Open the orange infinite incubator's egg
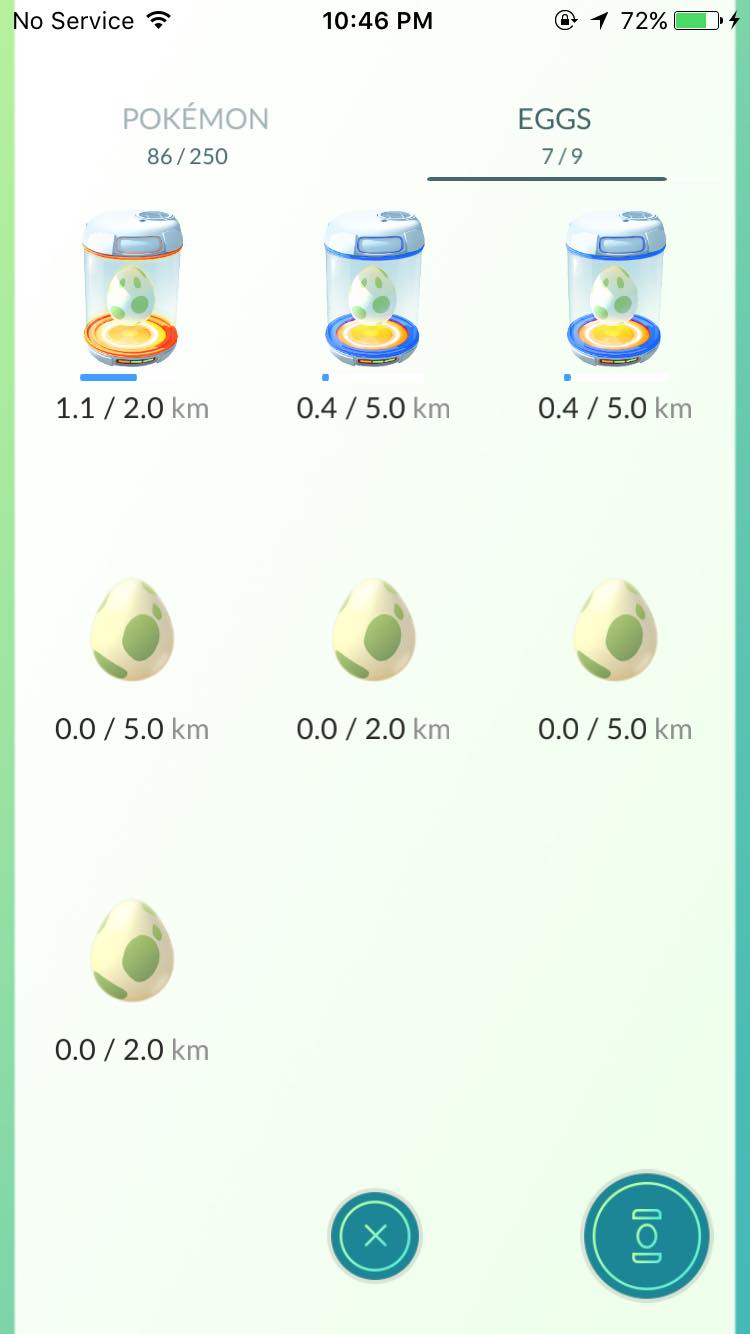 click(x=132, y=290)
